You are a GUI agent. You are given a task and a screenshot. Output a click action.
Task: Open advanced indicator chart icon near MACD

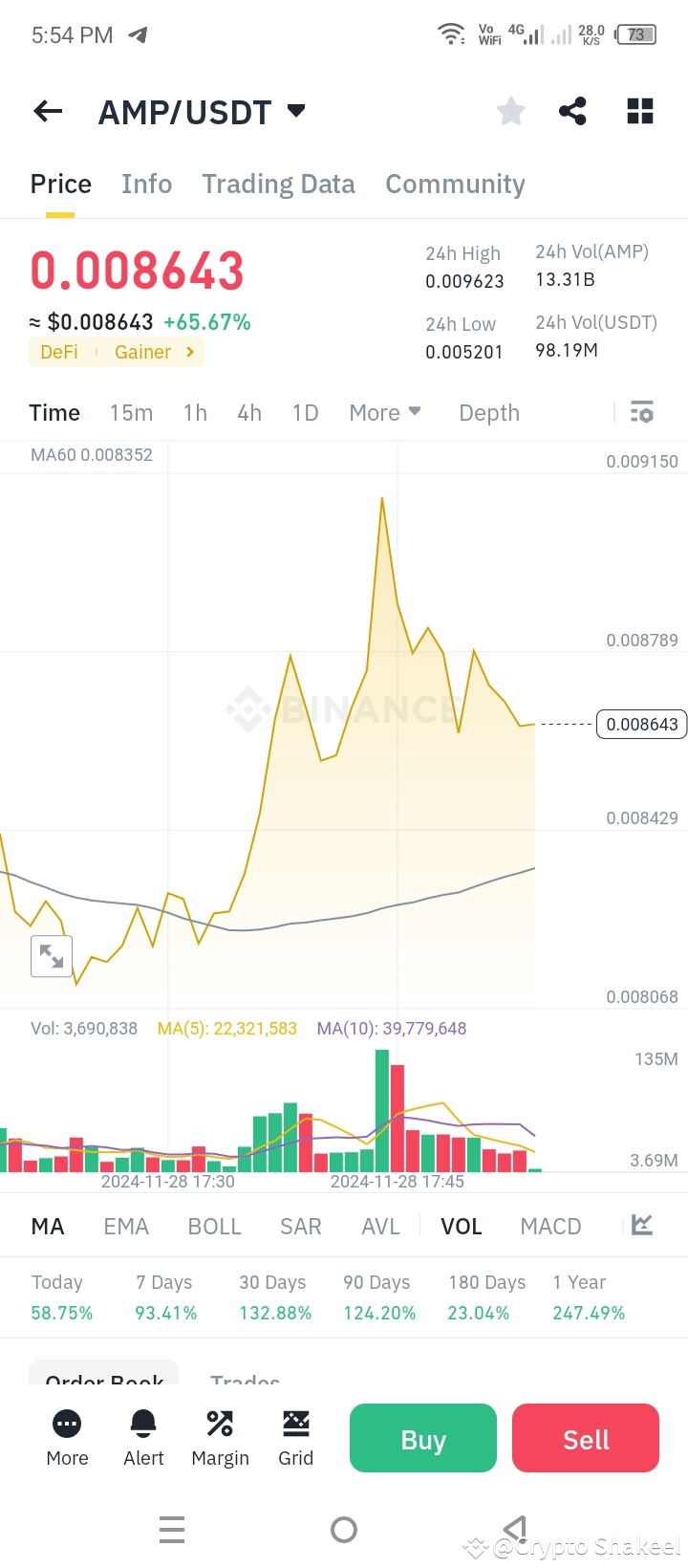pyautogui.click(x=641, y=1225)
